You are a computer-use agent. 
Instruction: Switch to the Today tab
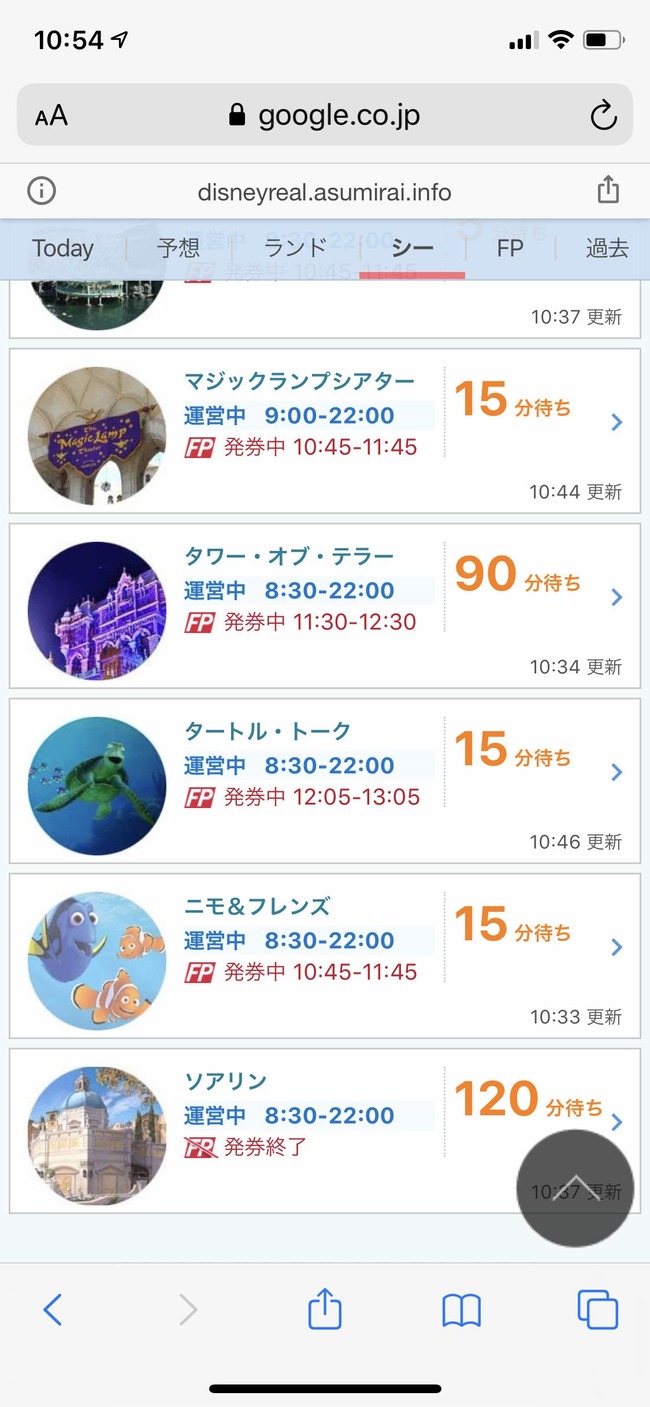pos(62,249)
